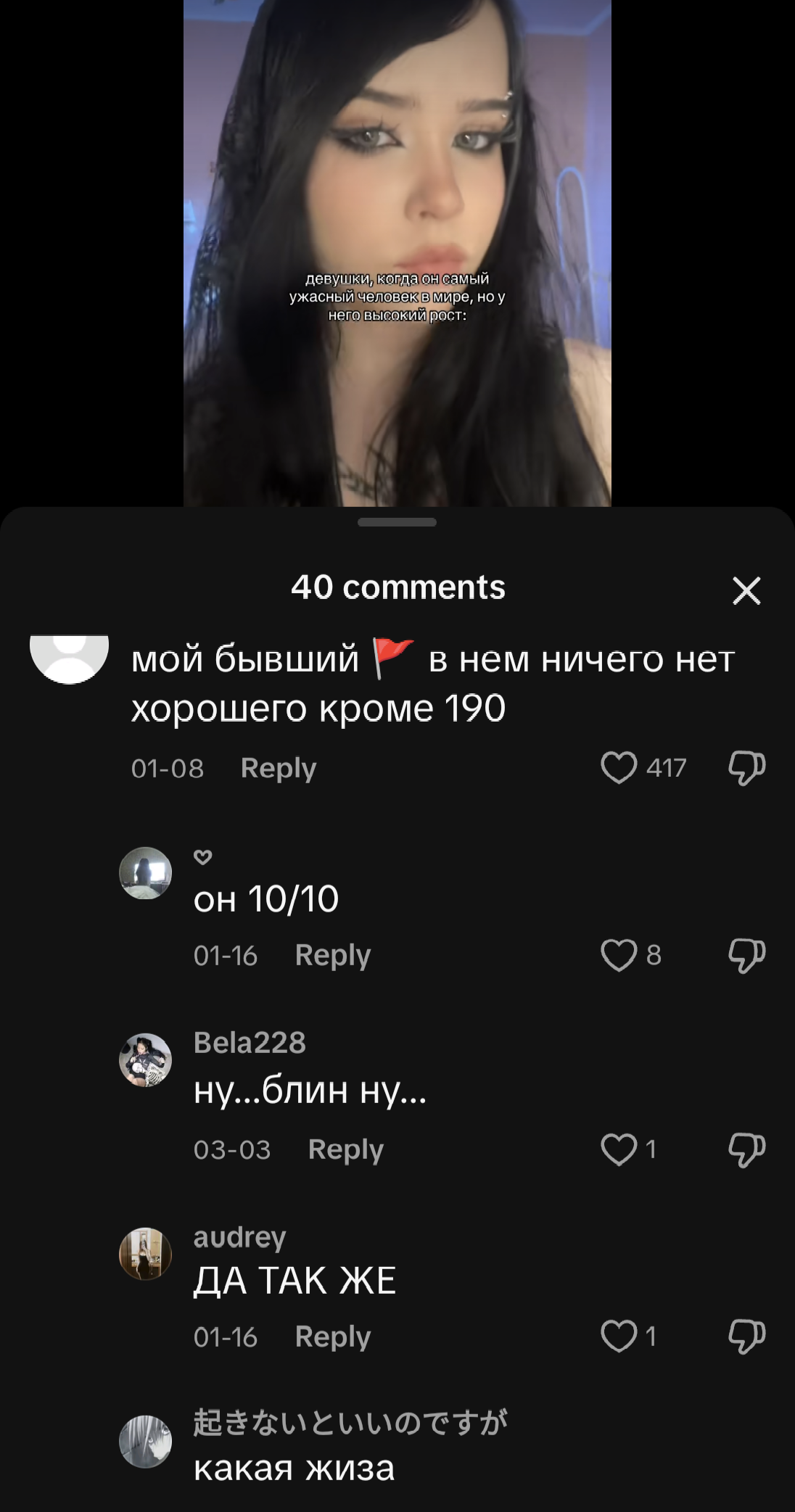This screenshot has width=795, height=1512.
Task: Reply to the 'он 10/10' comment
Action: click(x=333, y=955)
